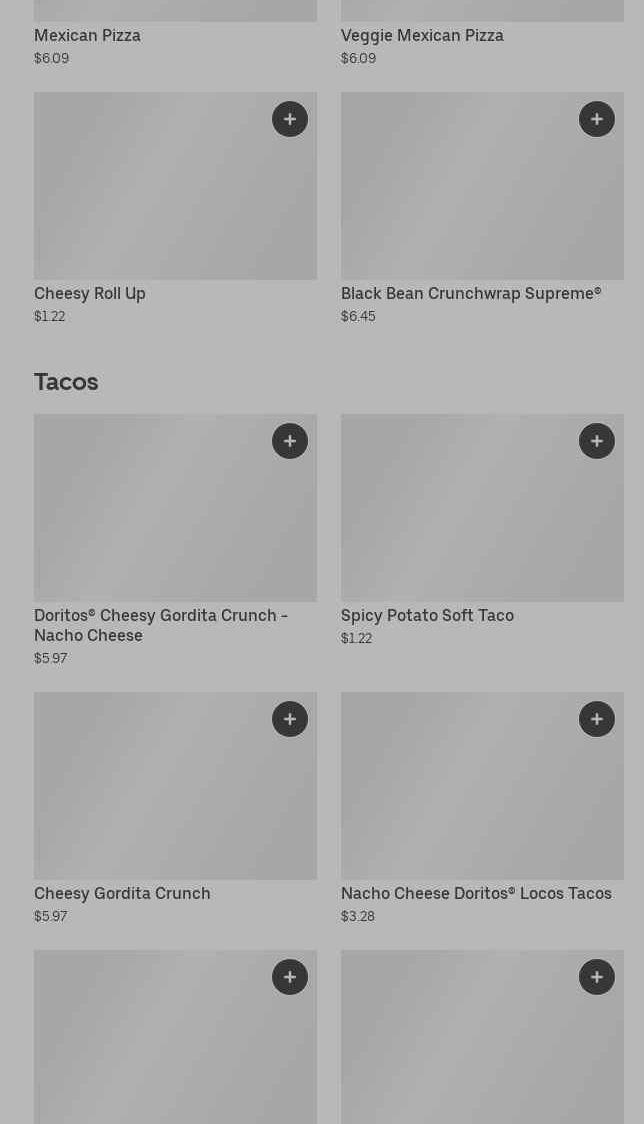Image resolution: width=644 pixels, height=1124 pixels.
Task: Add Spicy Potato Soft Taco to cart
Action: click(597, 441)
